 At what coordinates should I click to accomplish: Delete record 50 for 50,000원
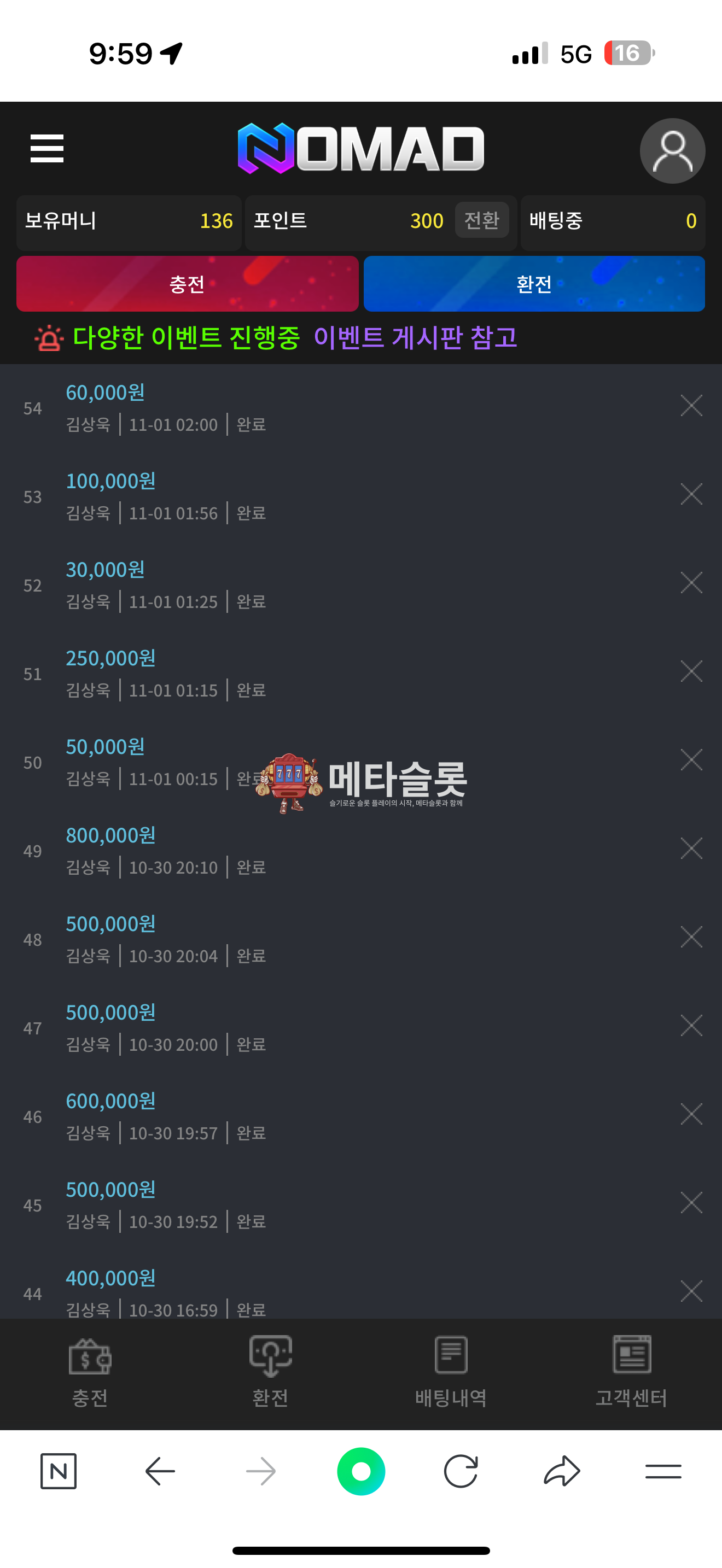click(691, 759)
